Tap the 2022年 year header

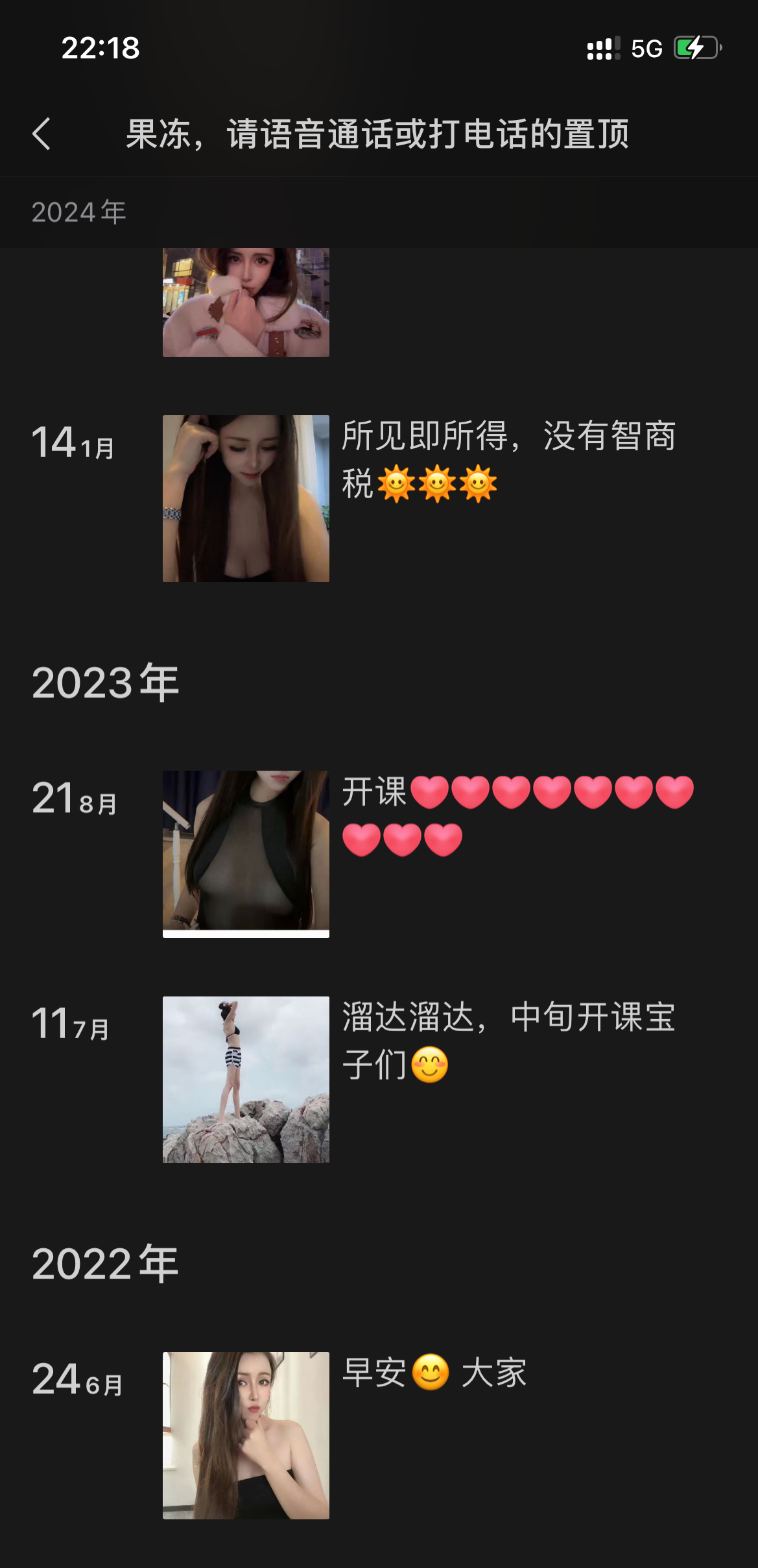[106, 1265]
